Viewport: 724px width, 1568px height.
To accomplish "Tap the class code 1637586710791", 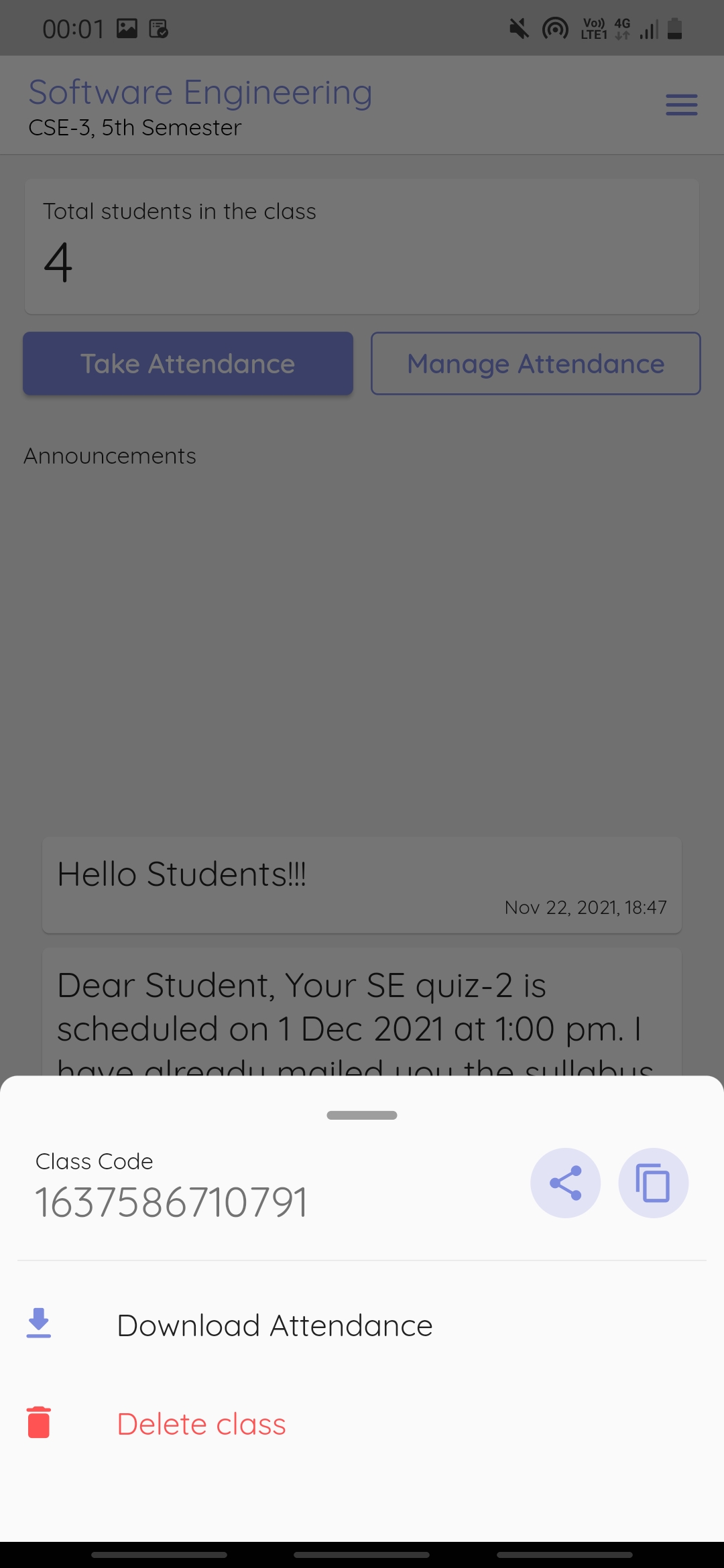I will 171,1200.
